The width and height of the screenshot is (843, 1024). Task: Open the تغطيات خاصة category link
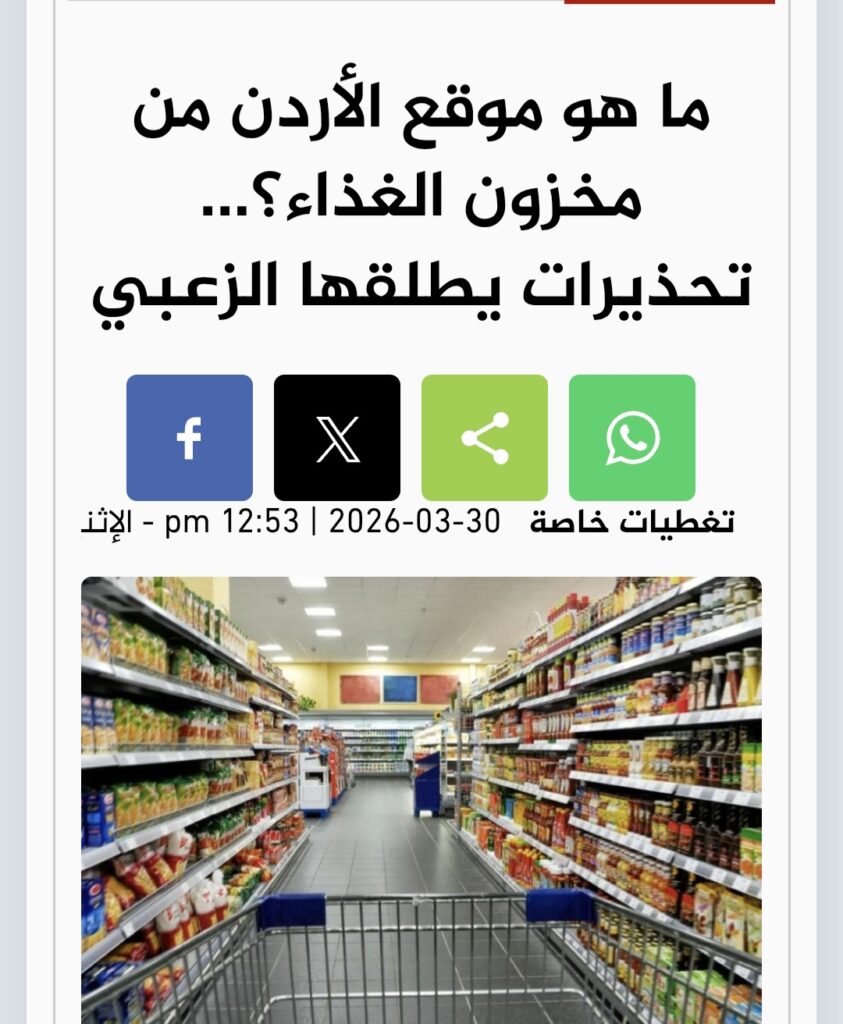(x=632, y=522)
